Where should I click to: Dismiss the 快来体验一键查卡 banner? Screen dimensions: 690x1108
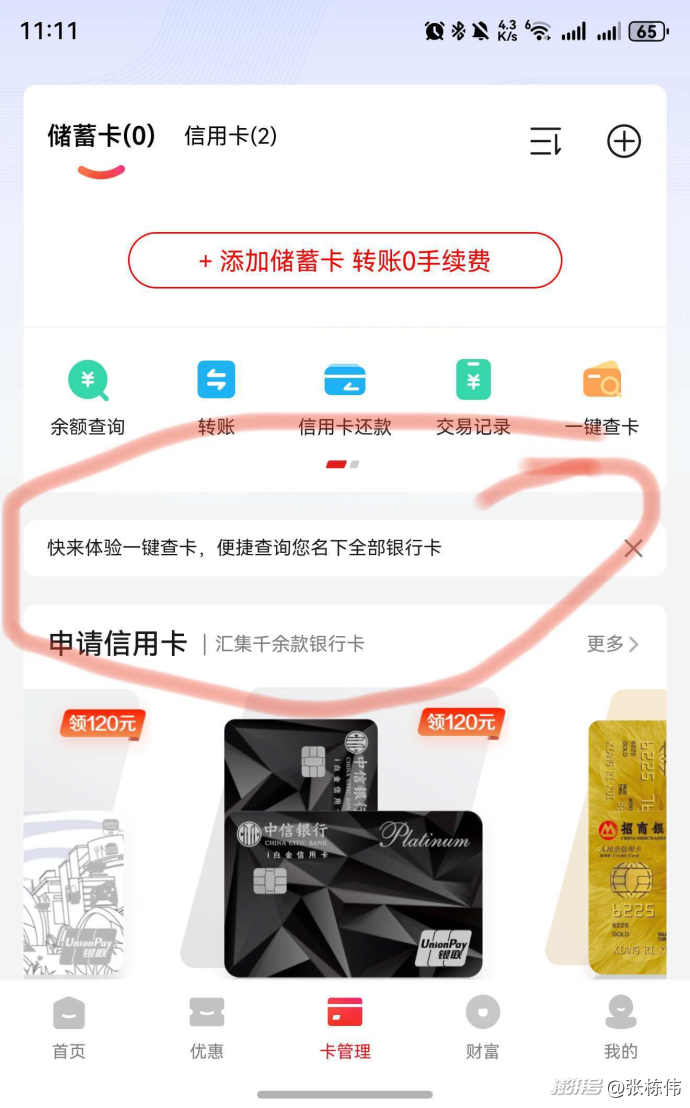pyautogui.click(x=633, y=548)
